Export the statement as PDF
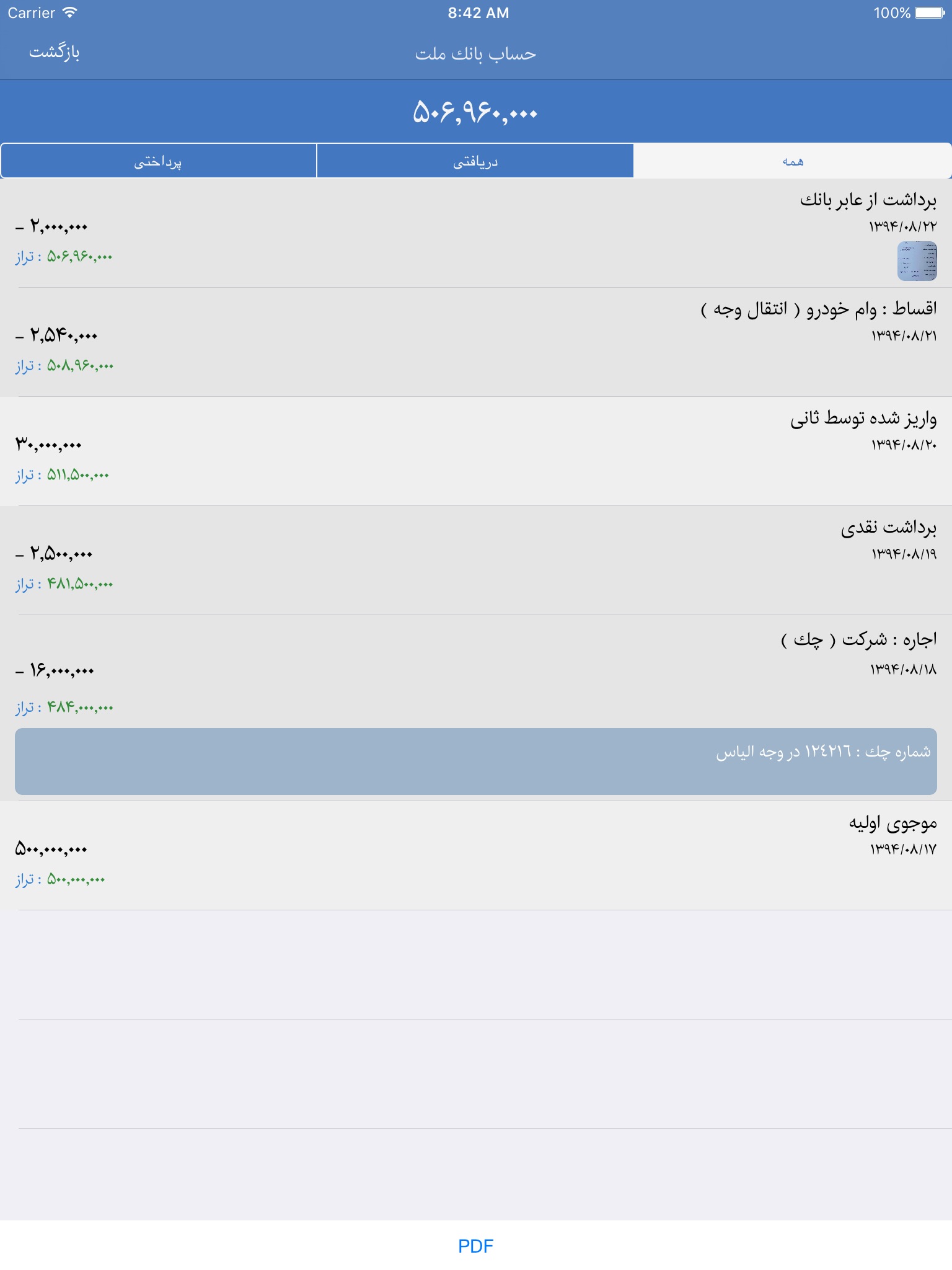This screenshot has height=1270, width=952. [x=476, y=1246]
